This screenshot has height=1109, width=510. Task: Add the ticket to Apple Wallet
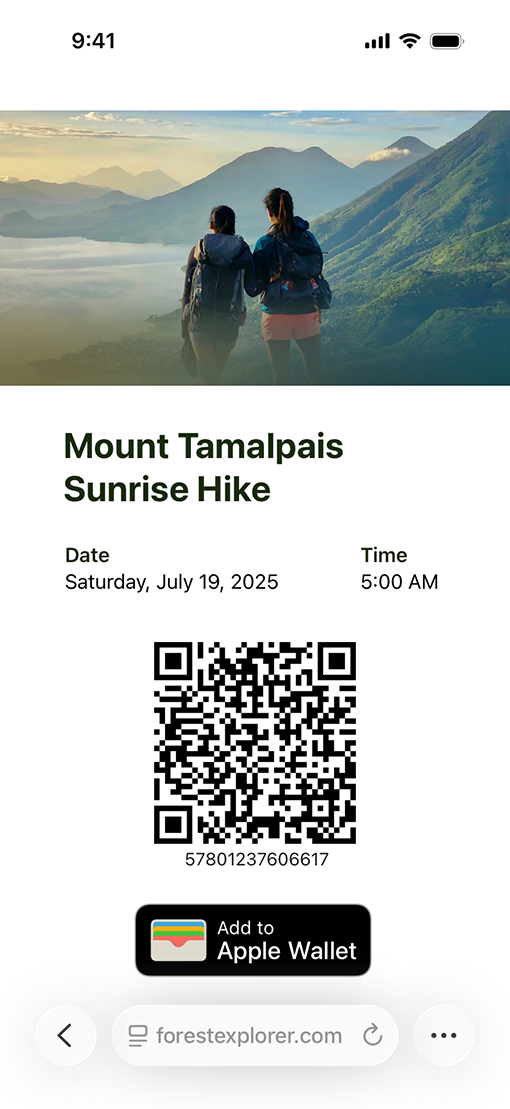[x=253, y=940]
